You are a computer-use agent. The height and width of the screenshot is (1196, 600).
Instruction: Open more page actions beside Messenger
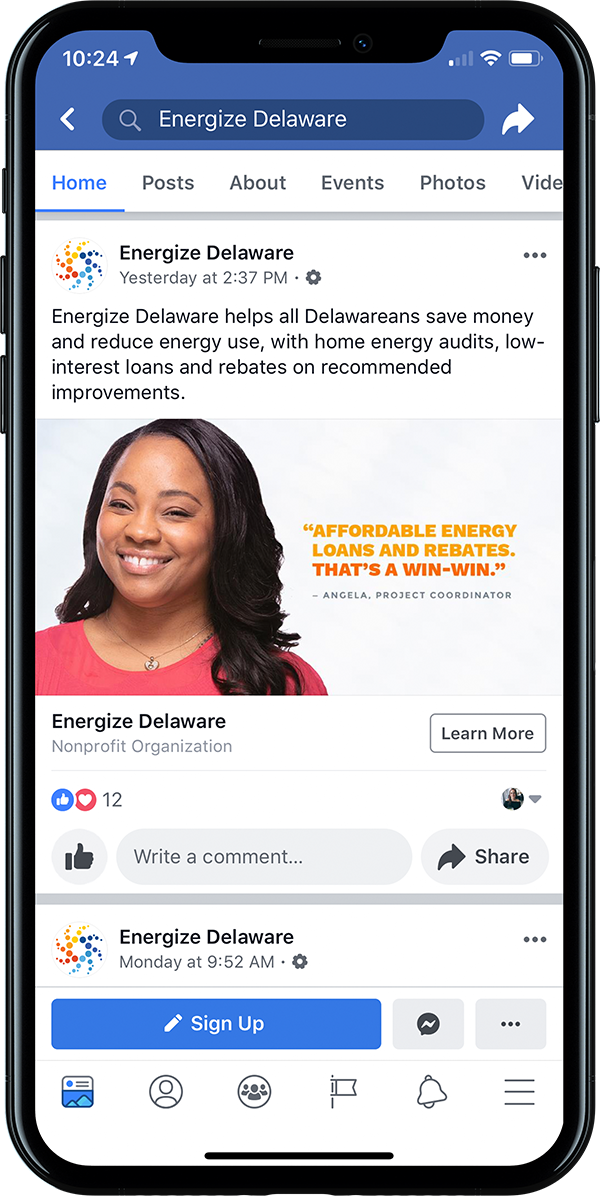click(x=510, y=1023)
